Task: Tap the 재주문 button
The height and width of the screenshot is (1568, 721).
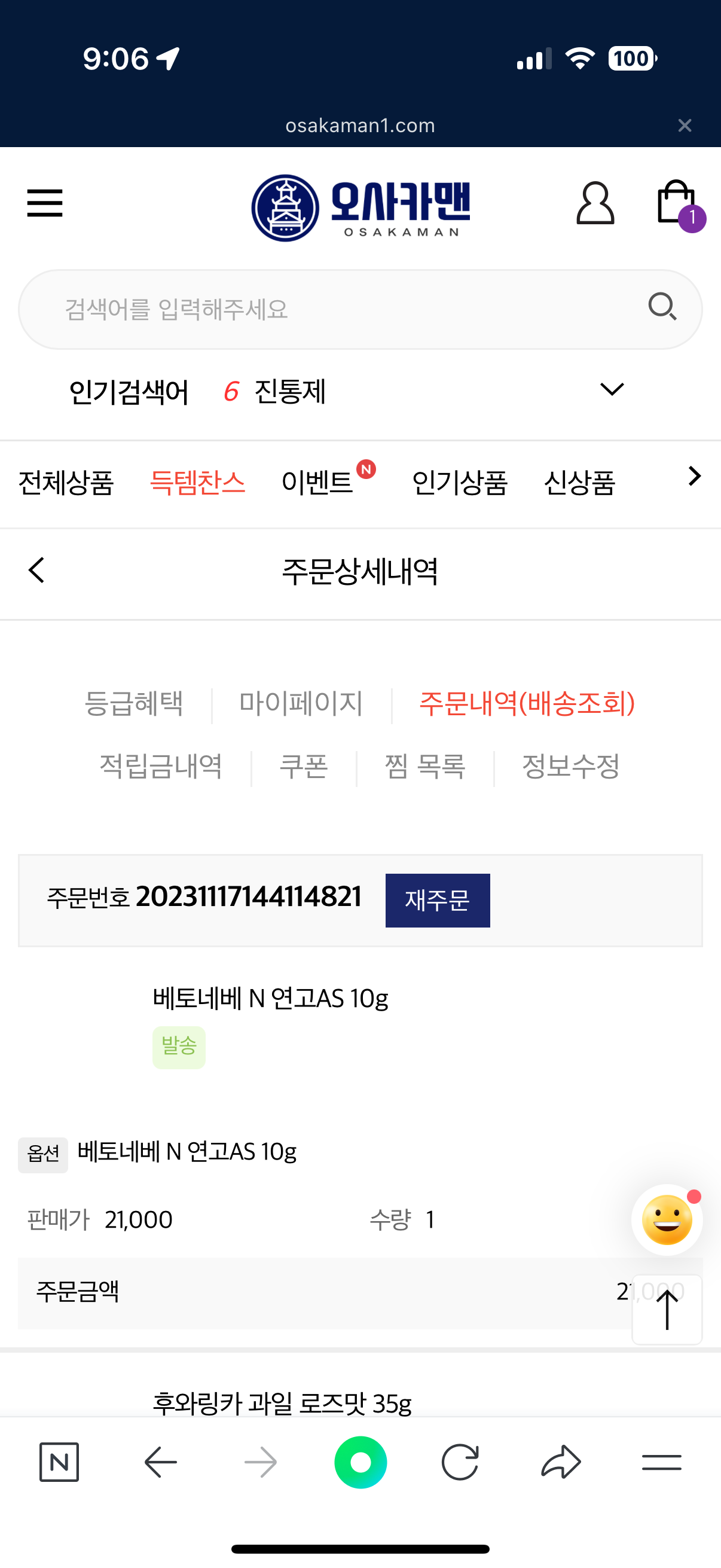Action: (x=438, y=900)
